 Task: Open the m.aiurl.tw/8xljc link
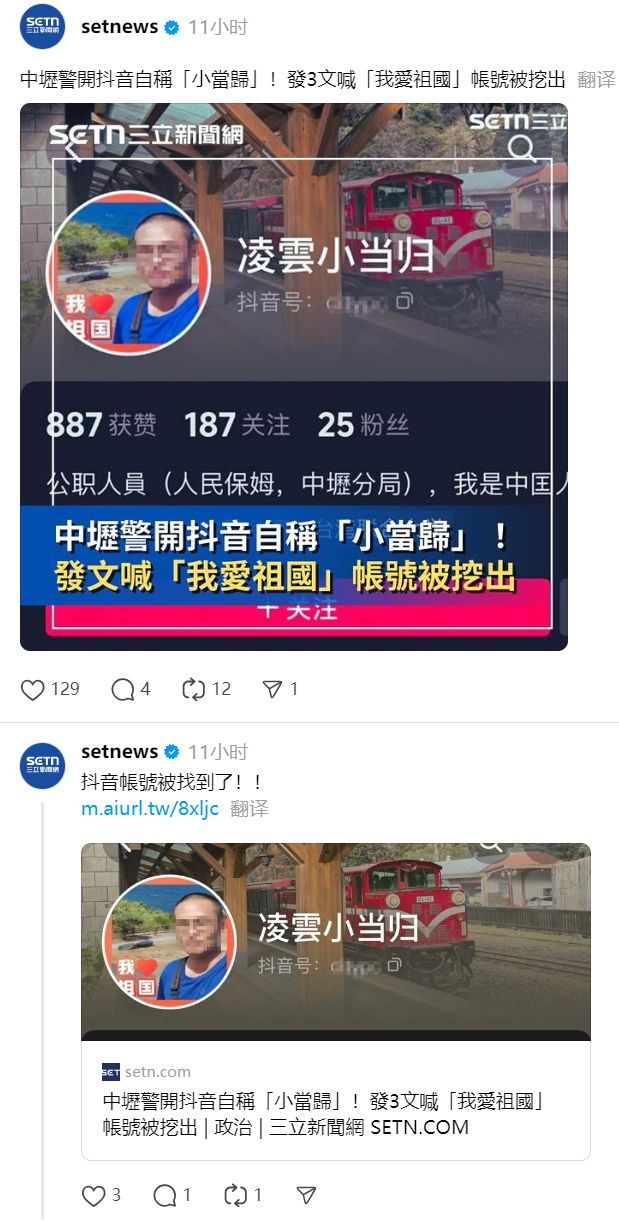click(150, 809)
